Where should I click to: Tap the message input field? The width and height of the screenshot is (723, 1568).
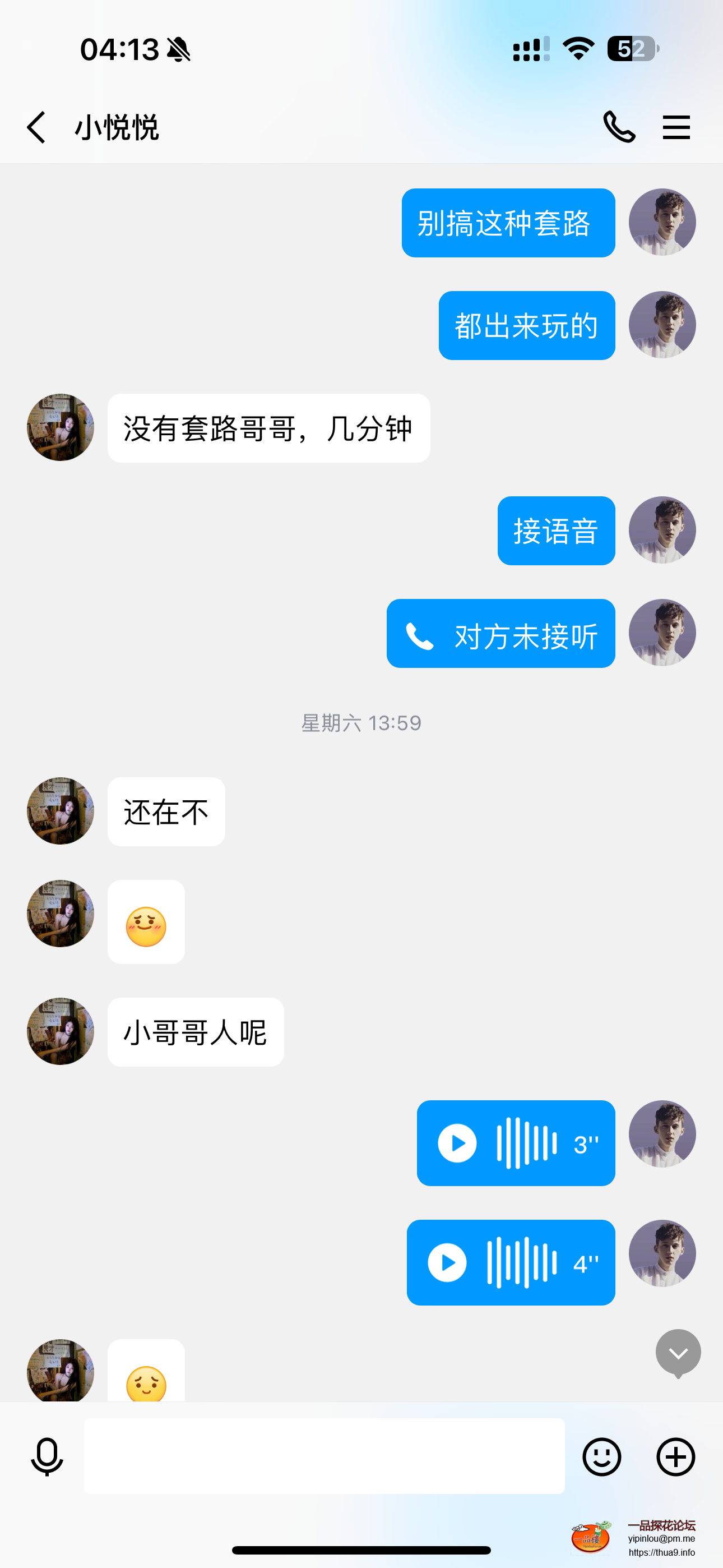tap(325, 1456)
